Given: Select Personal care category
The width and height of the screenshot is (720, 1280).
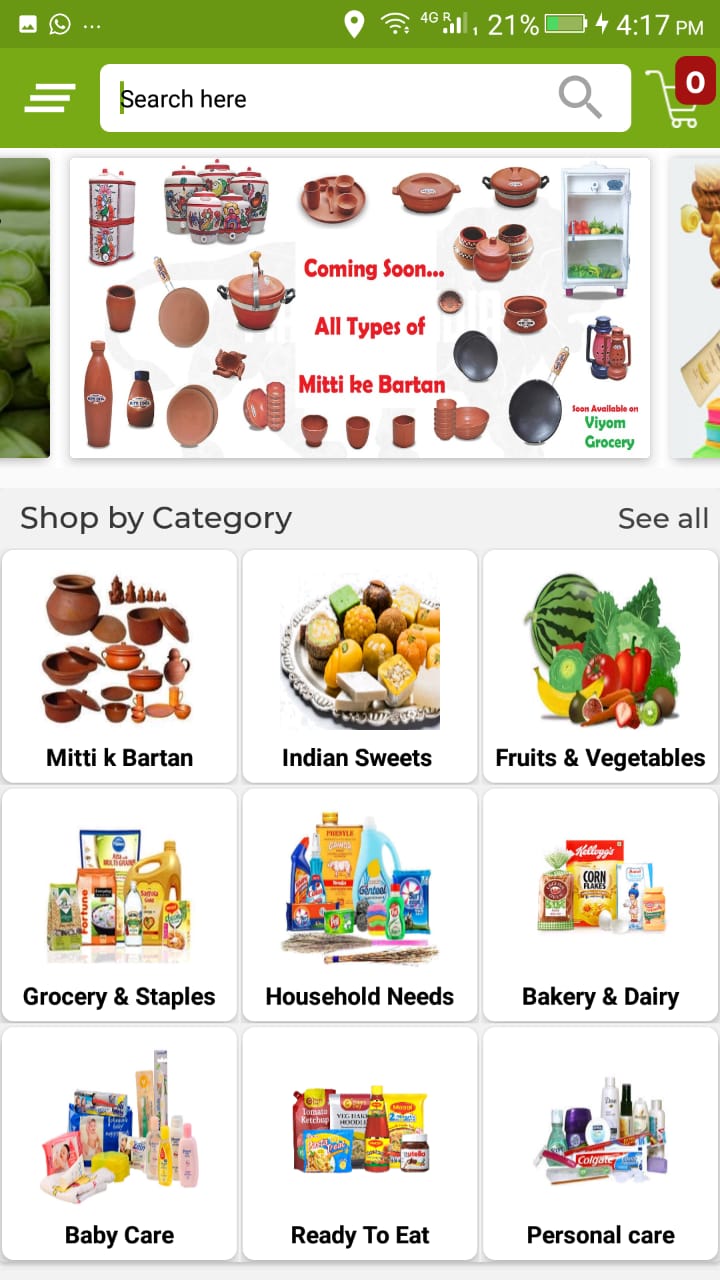Looking at the screenshot, I should (x=600, y=1142).
